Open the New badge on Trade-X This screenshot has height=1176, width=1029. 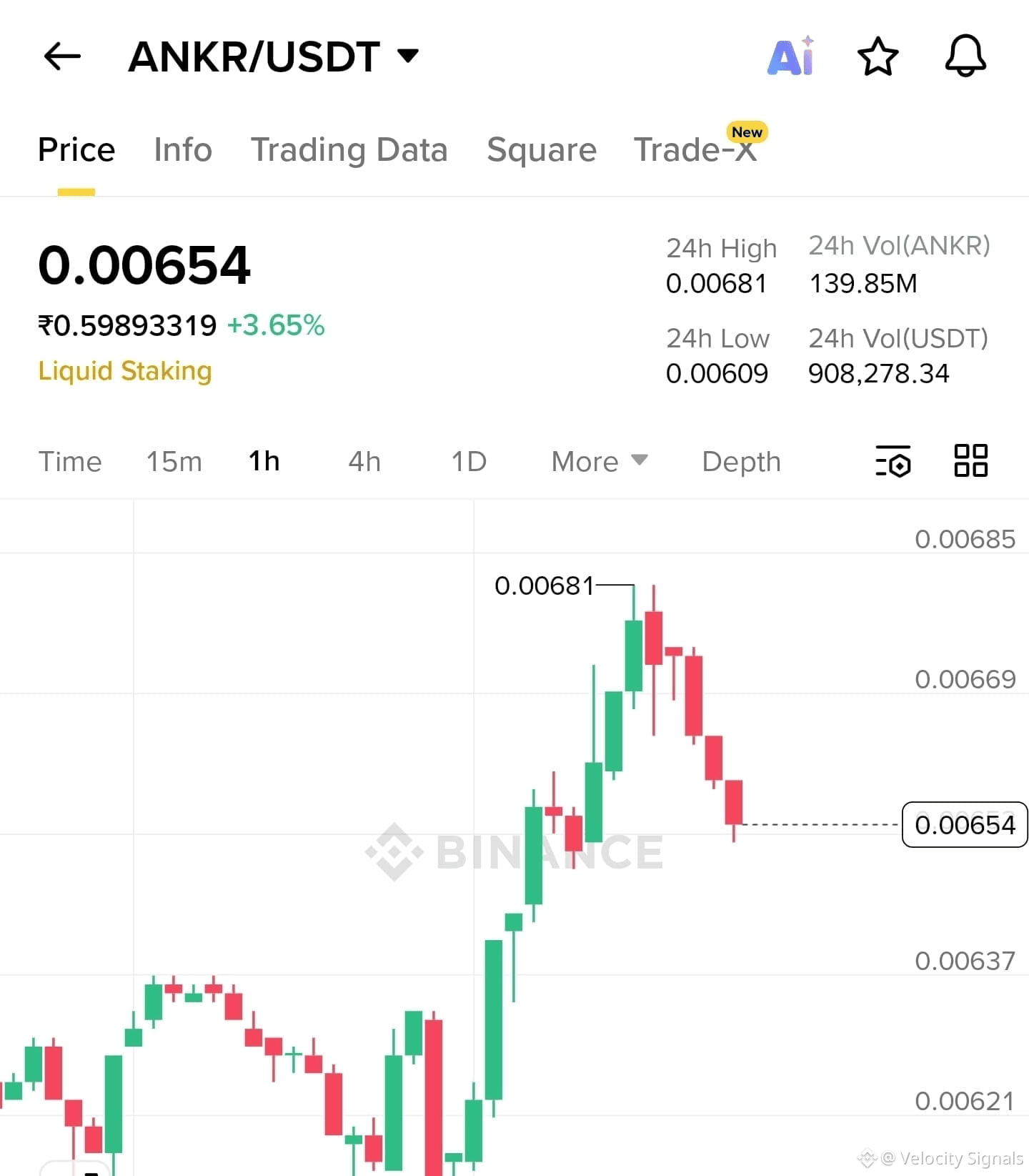pyautogui.click(x=746, y=132)
